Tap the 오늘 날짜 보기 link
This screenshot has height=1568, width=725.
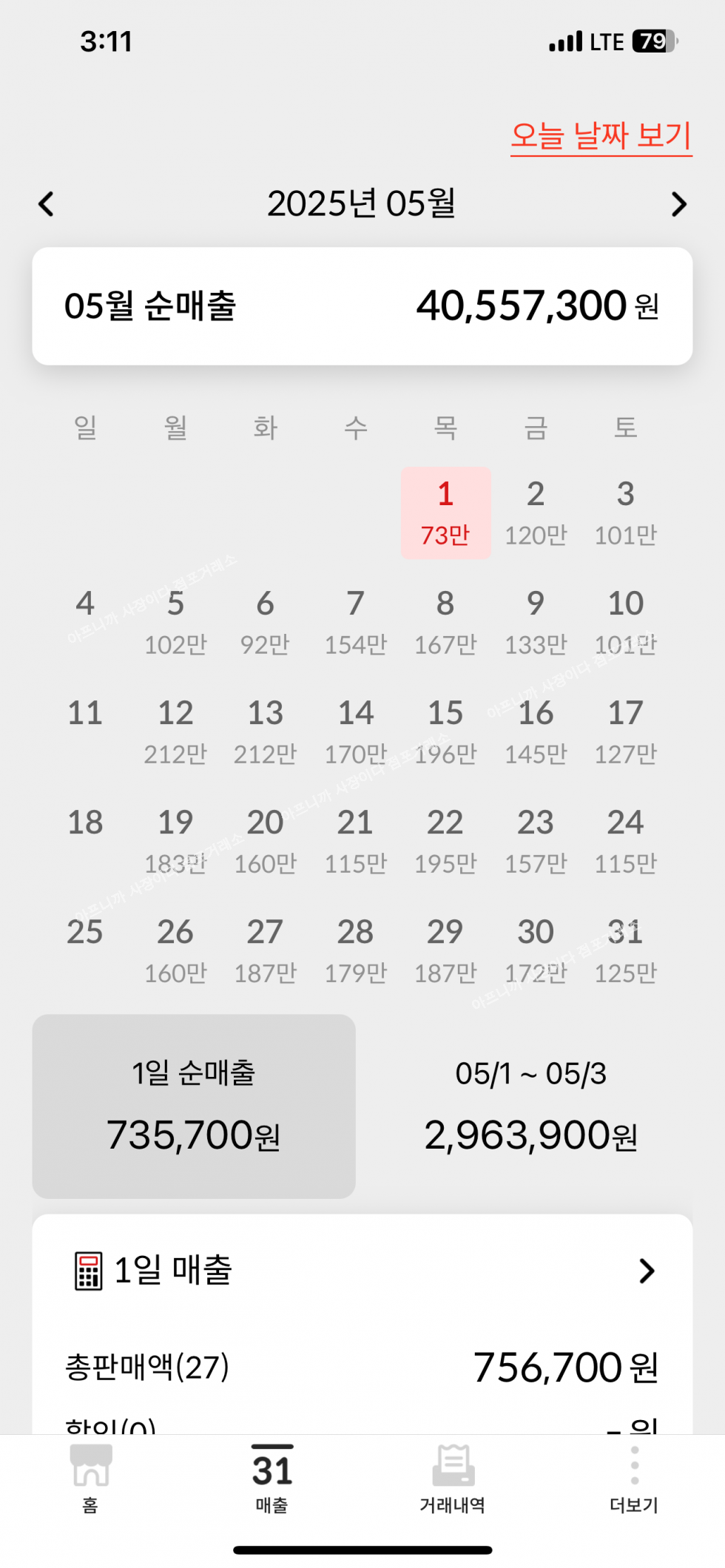coord(601,136)
